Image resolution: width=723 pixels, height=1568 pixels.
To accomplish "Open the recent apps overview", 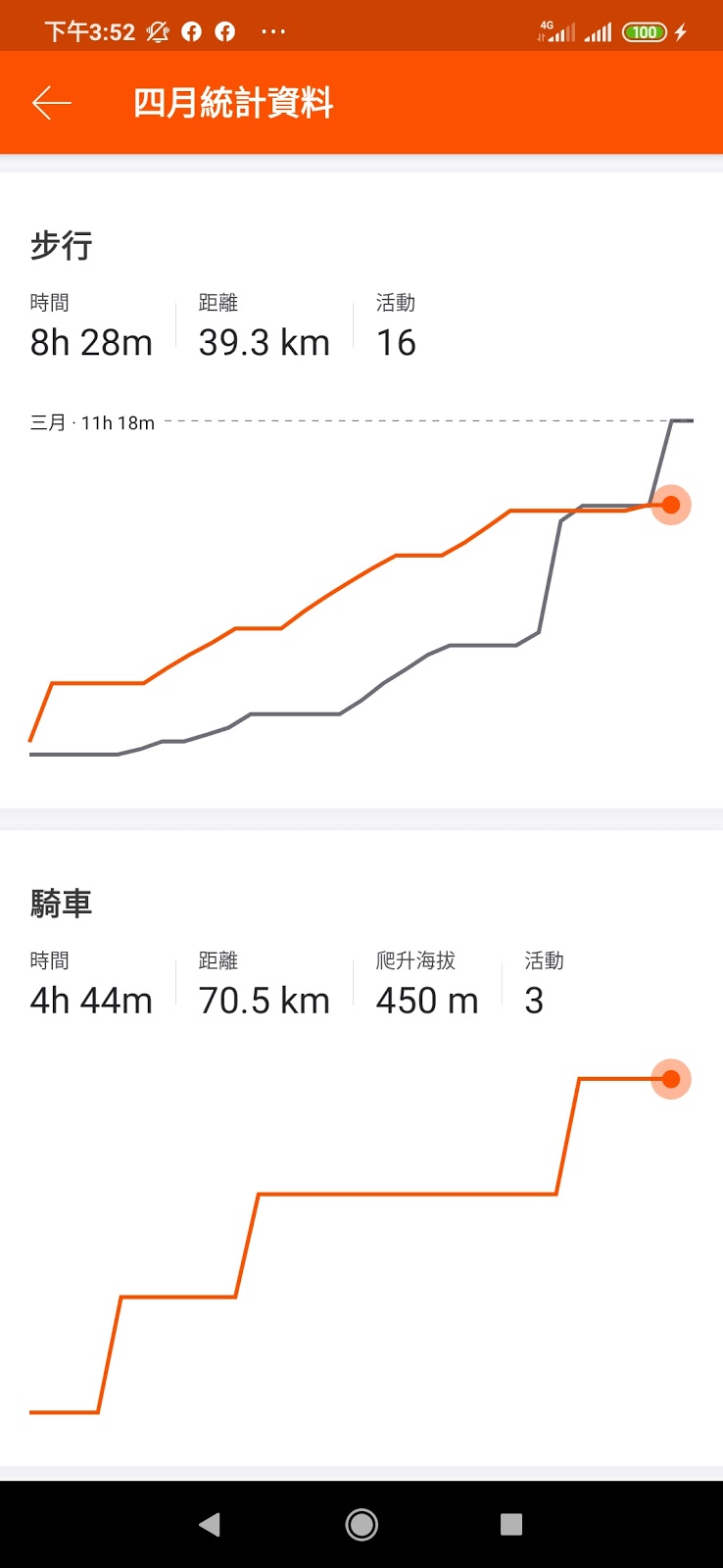I will (510, 1524).
